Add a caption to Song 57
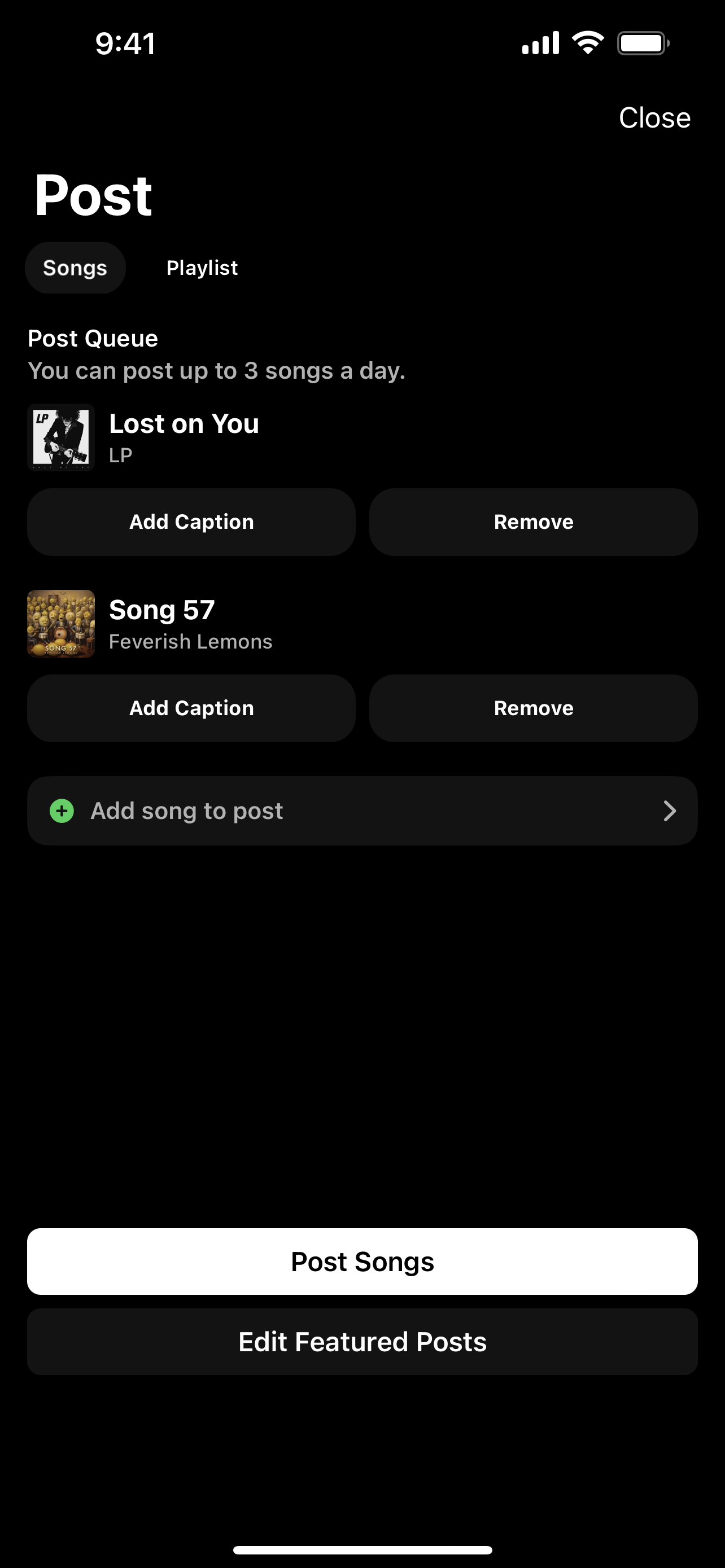725x1568 pixels. 191,708
